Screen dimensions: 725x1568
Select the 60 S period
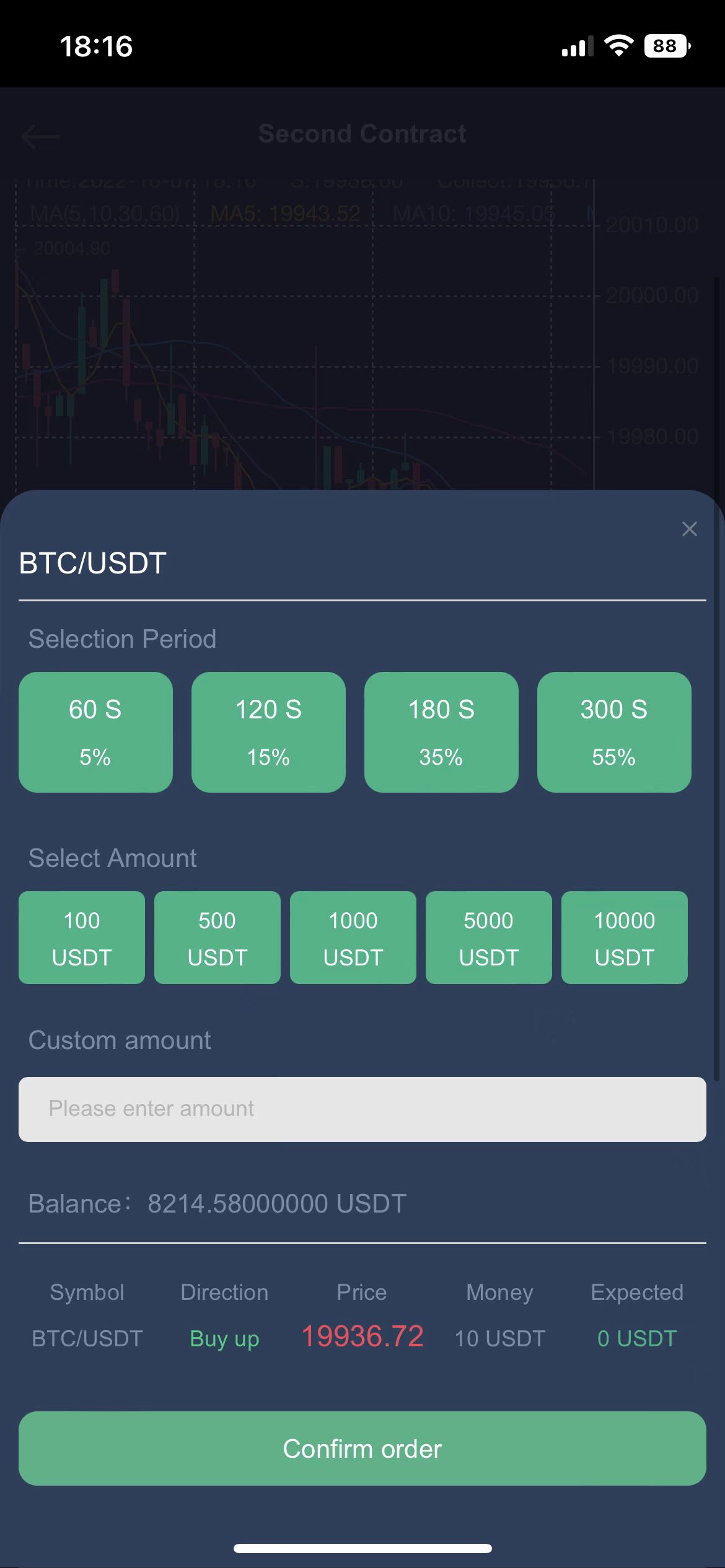(95, 732)
